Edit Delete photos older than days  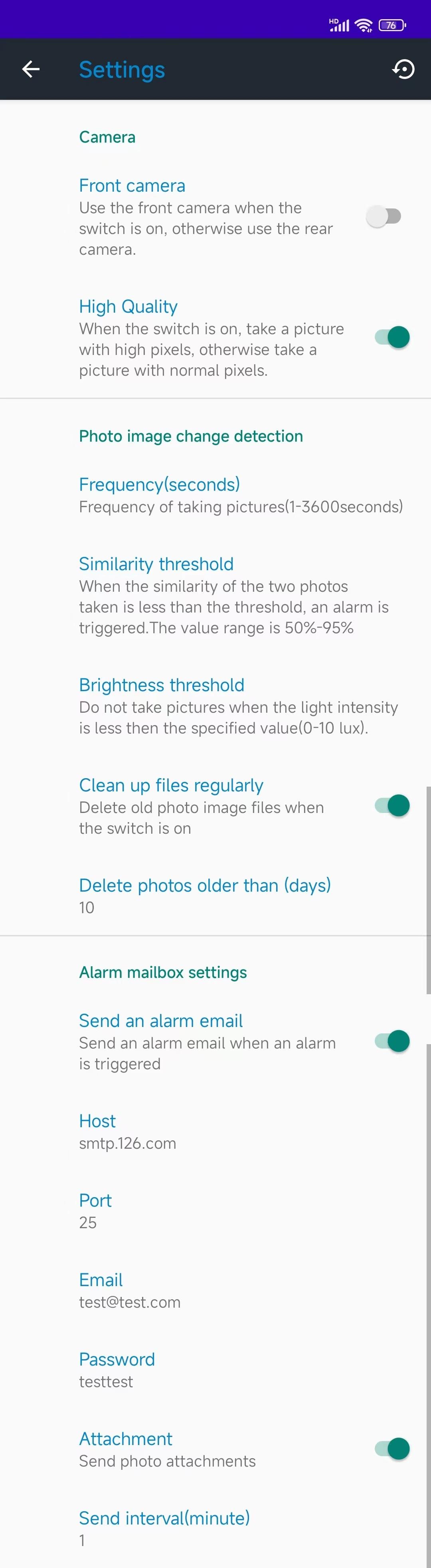205,895
